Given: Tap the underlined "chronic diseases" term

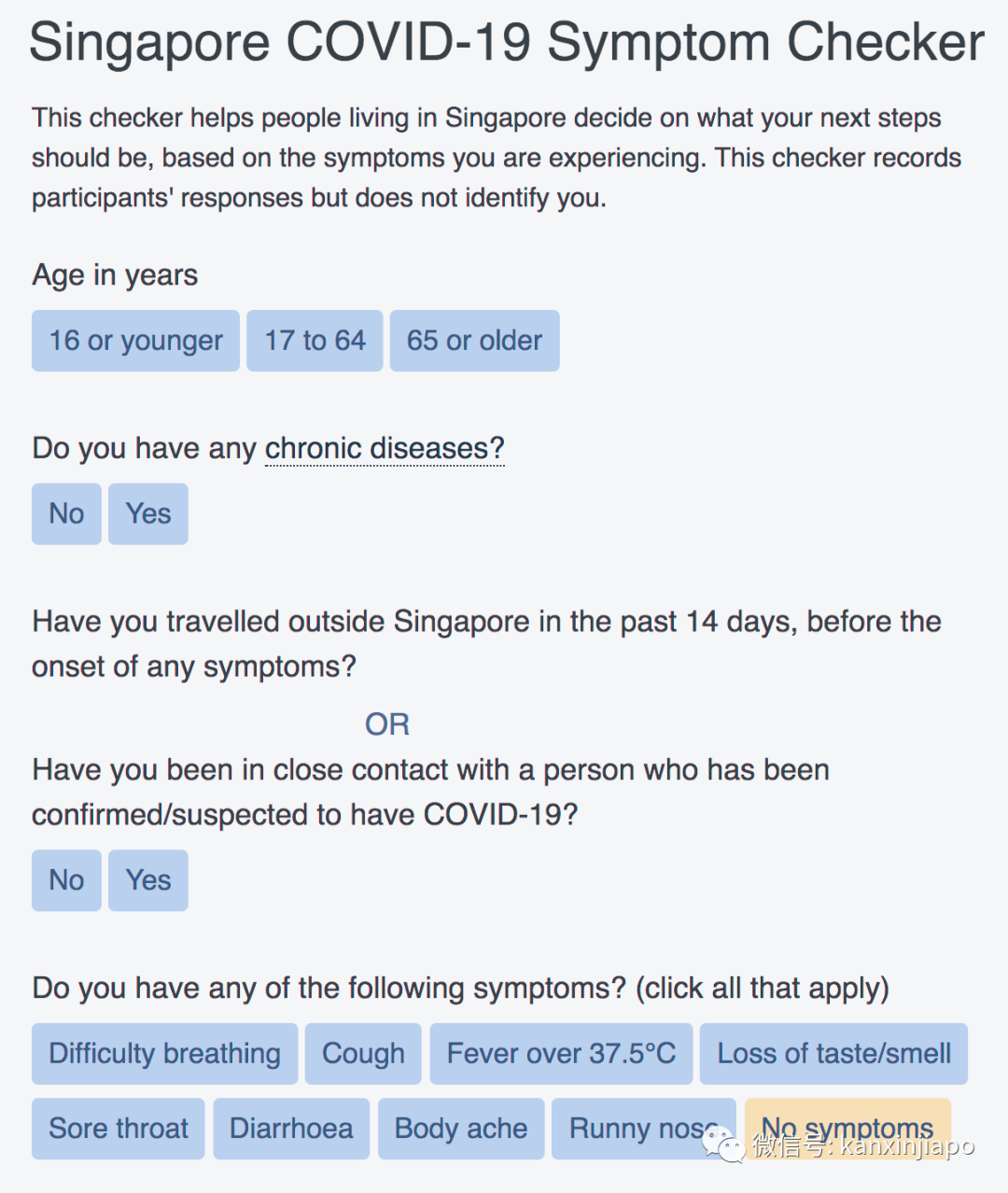Looking at the screenshot, I should point(384,449).
